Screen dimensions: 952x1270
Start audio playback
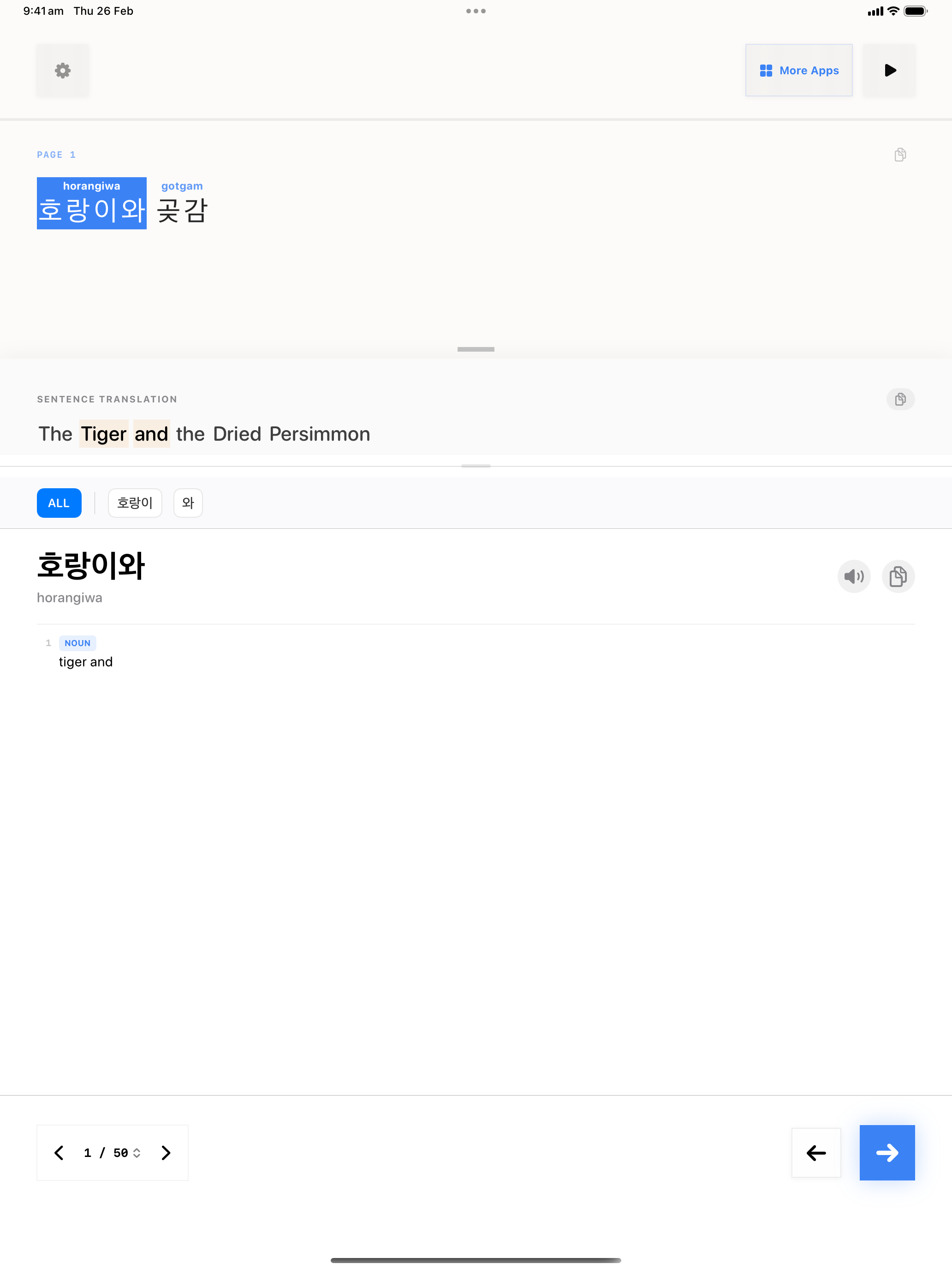(889, 71)
